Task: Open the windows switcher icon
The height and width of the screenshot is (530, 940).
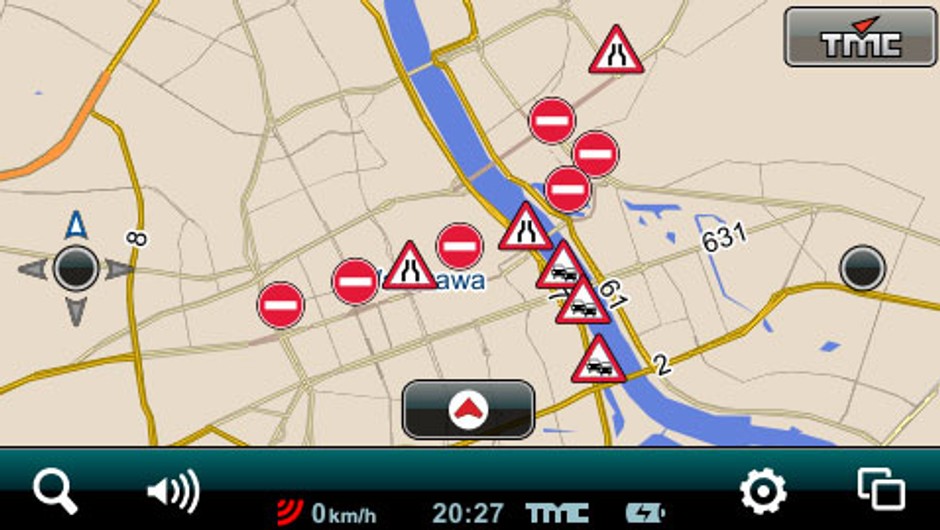Action: 881,490
